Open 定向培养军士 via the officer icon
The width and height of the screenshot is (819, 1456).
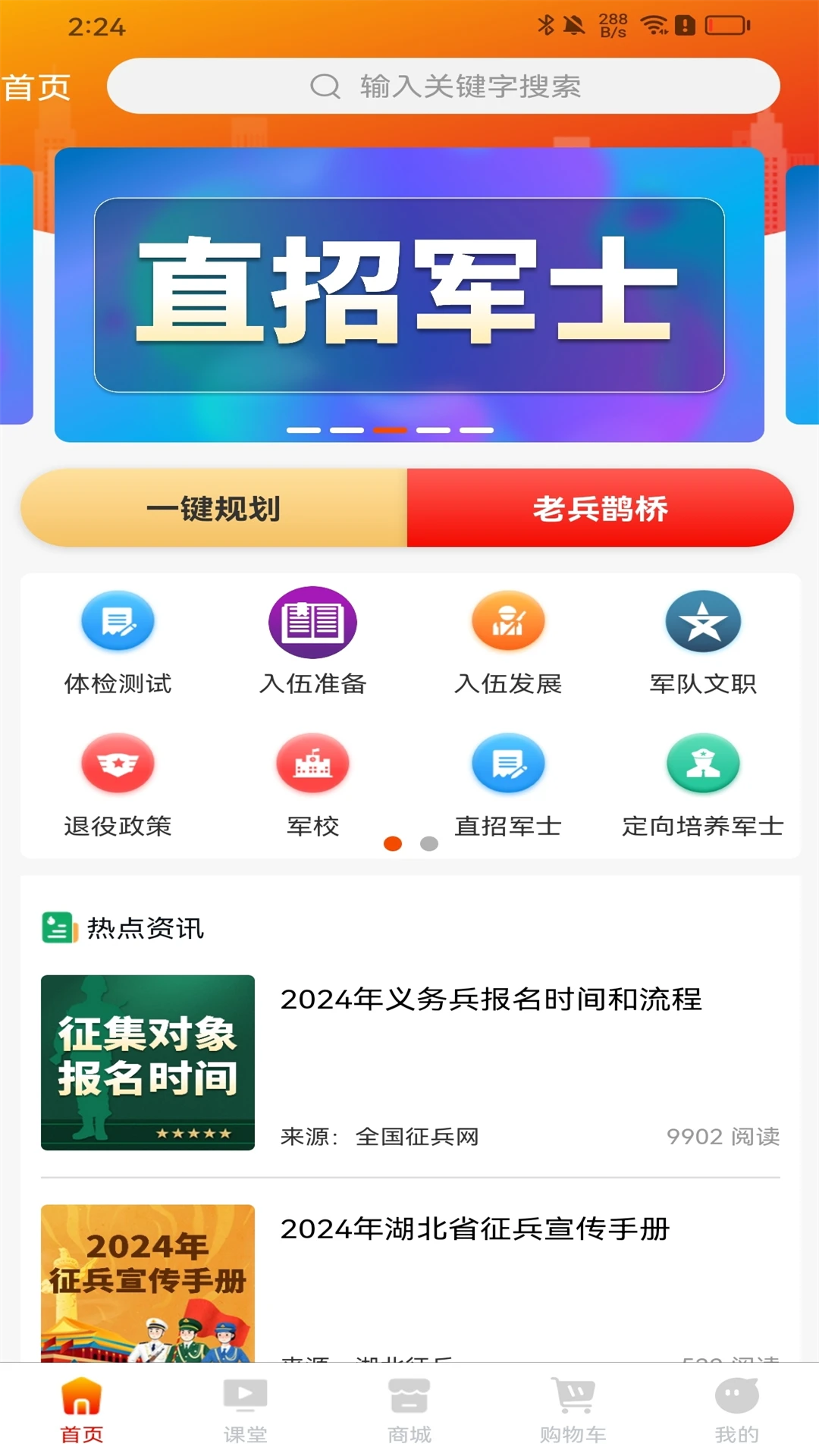[x=703, y=764]
